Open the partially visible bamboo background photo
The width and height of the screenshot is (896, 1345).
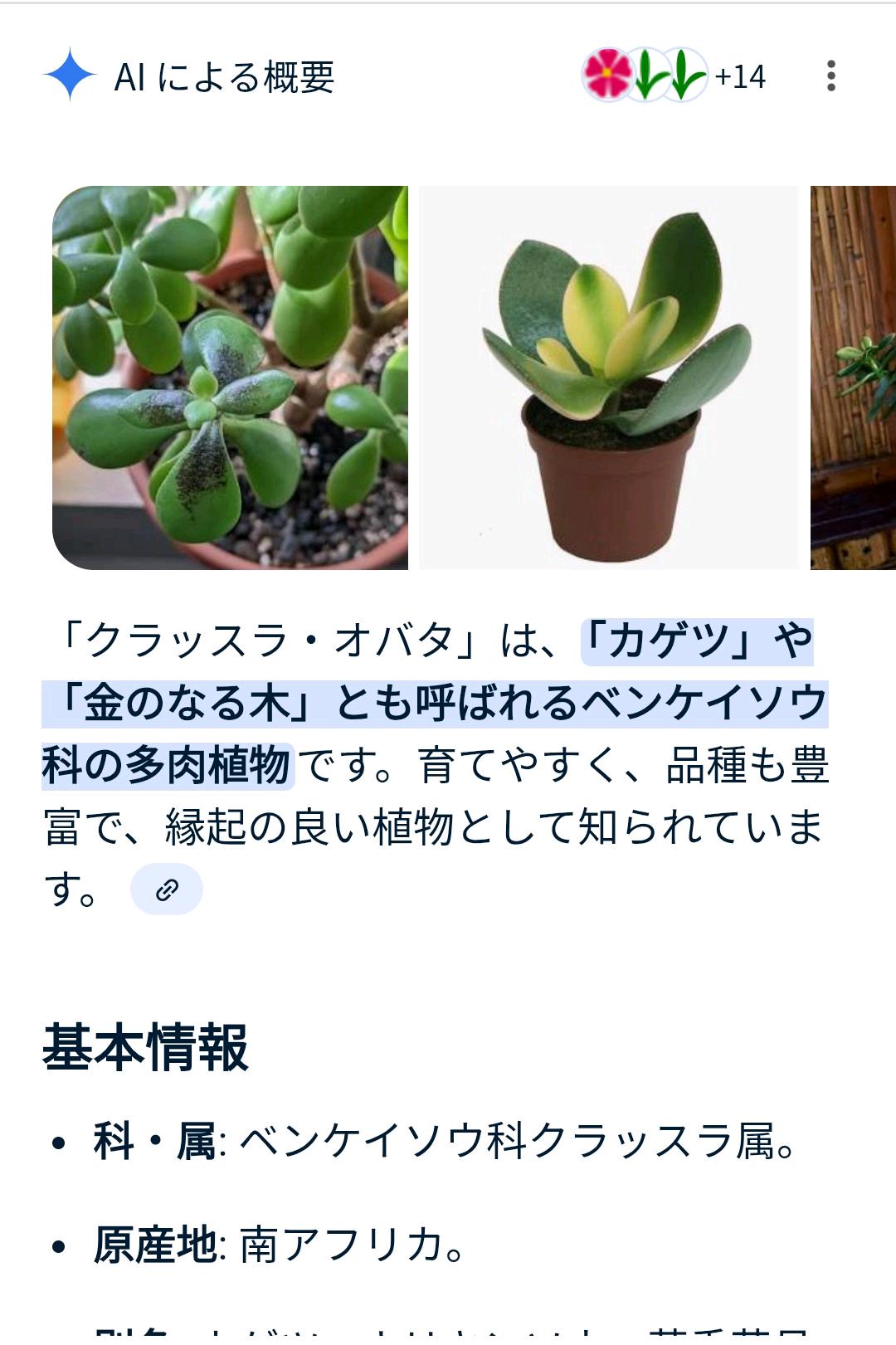coord(855,378)
